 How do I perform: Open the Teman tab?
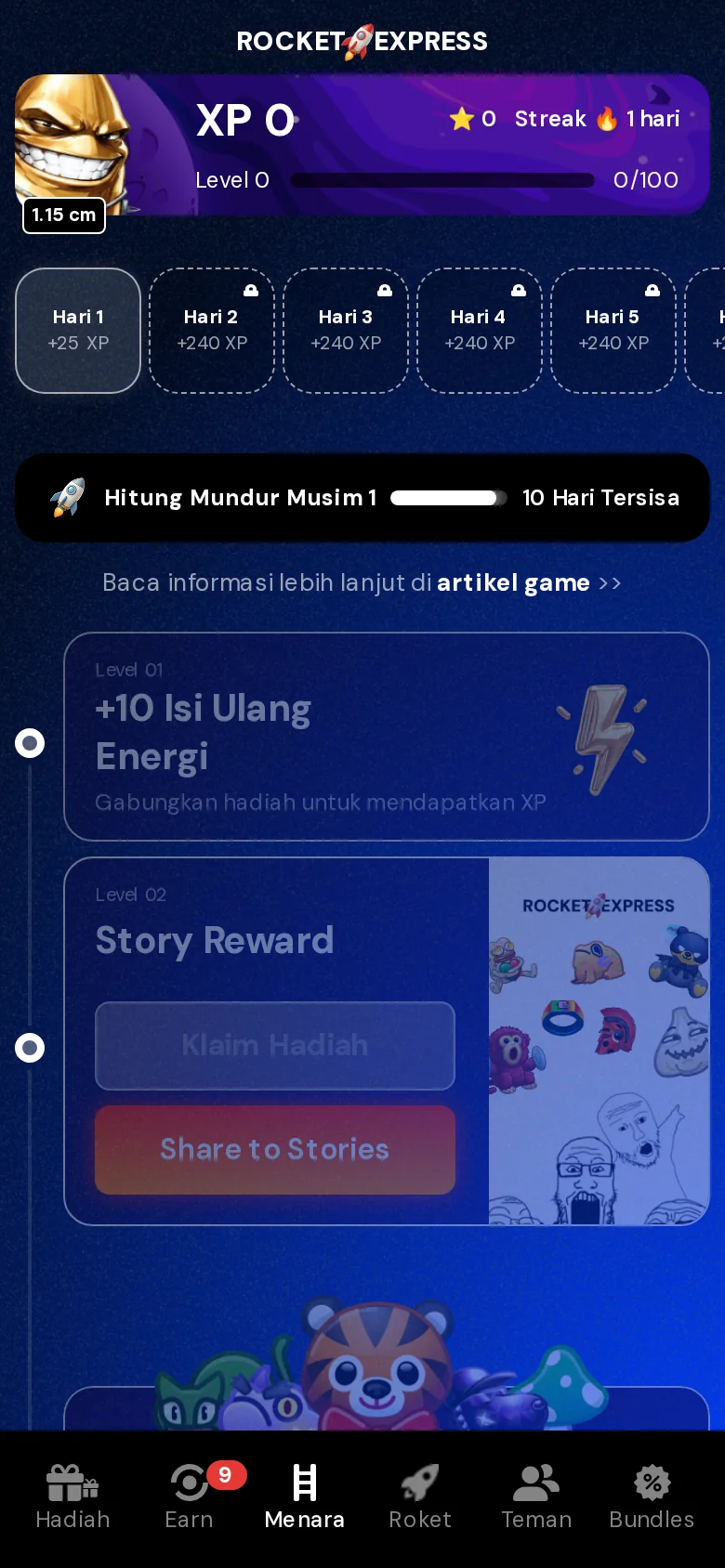[536, 1496]
